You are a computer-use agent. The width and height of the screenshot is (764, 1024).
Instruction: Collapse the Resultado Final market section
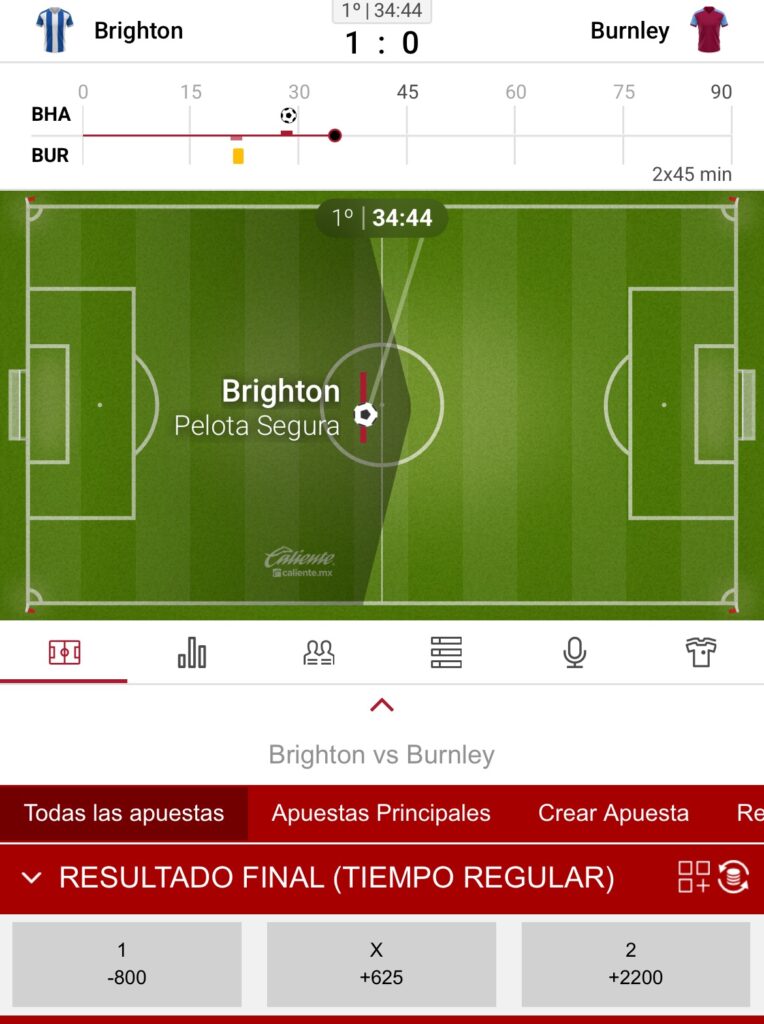point(32,878)
